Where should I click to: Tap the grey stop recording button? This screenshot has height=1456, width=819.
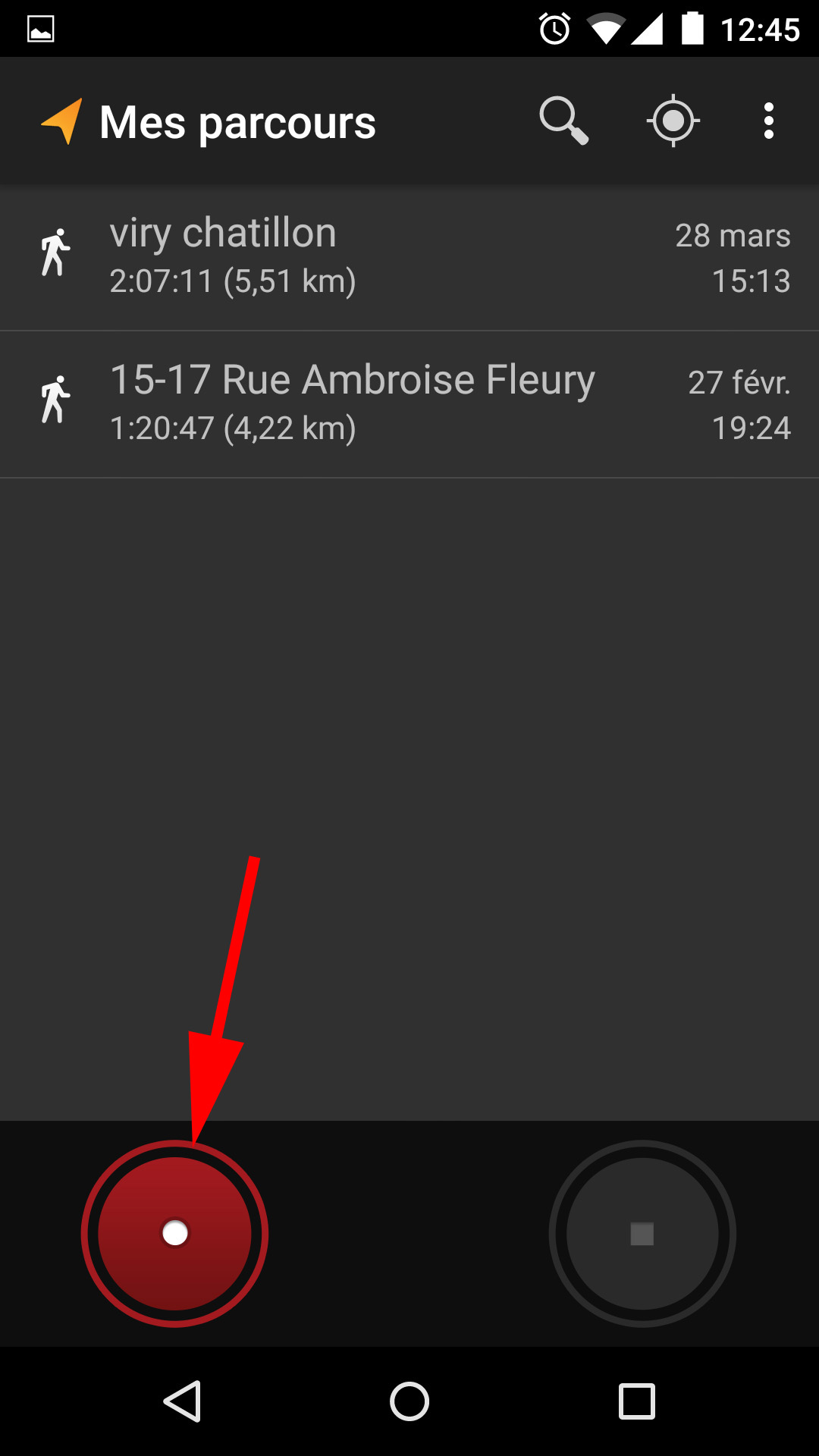pos(642,1234)
